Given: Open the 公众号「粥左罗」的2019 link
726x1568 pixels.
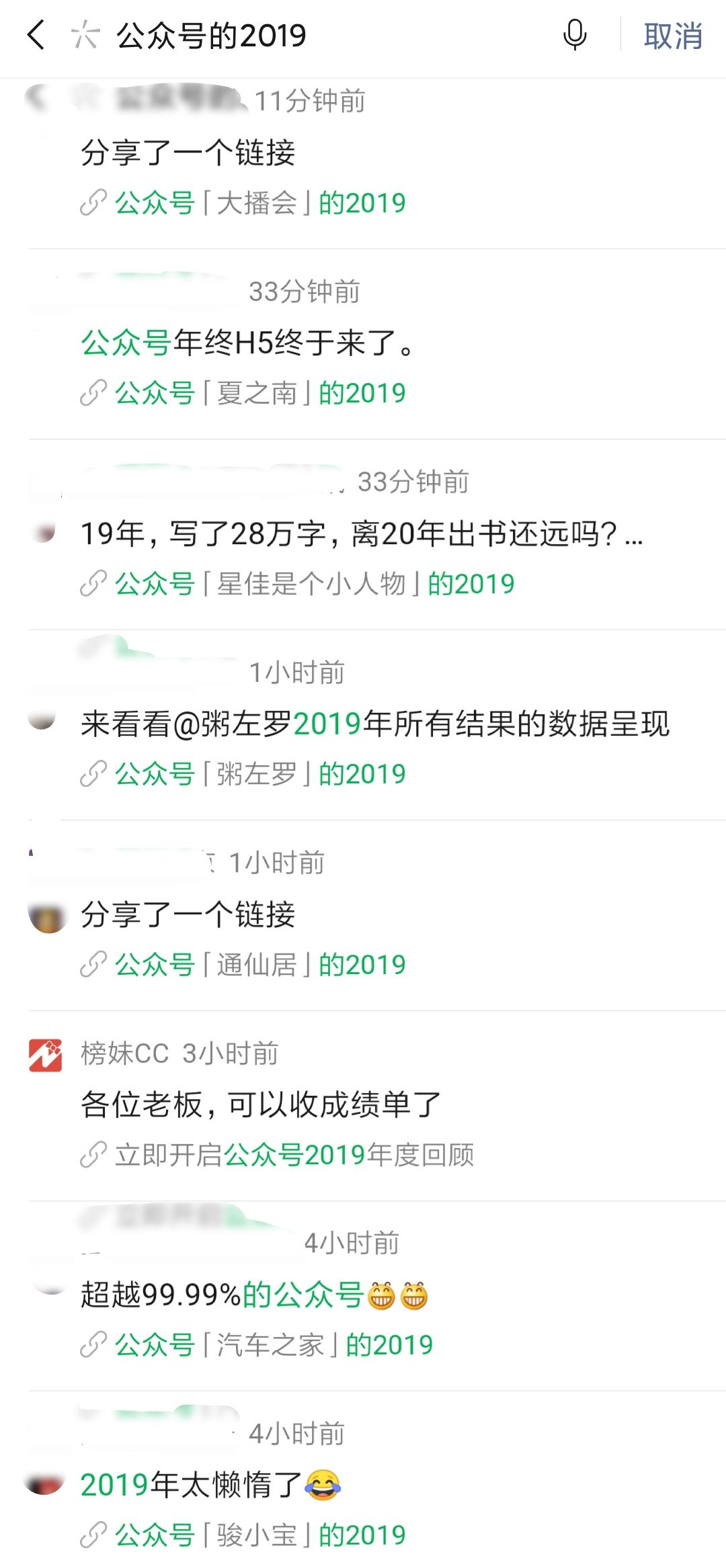Looking at the screenshot, I should click(259, 774).
